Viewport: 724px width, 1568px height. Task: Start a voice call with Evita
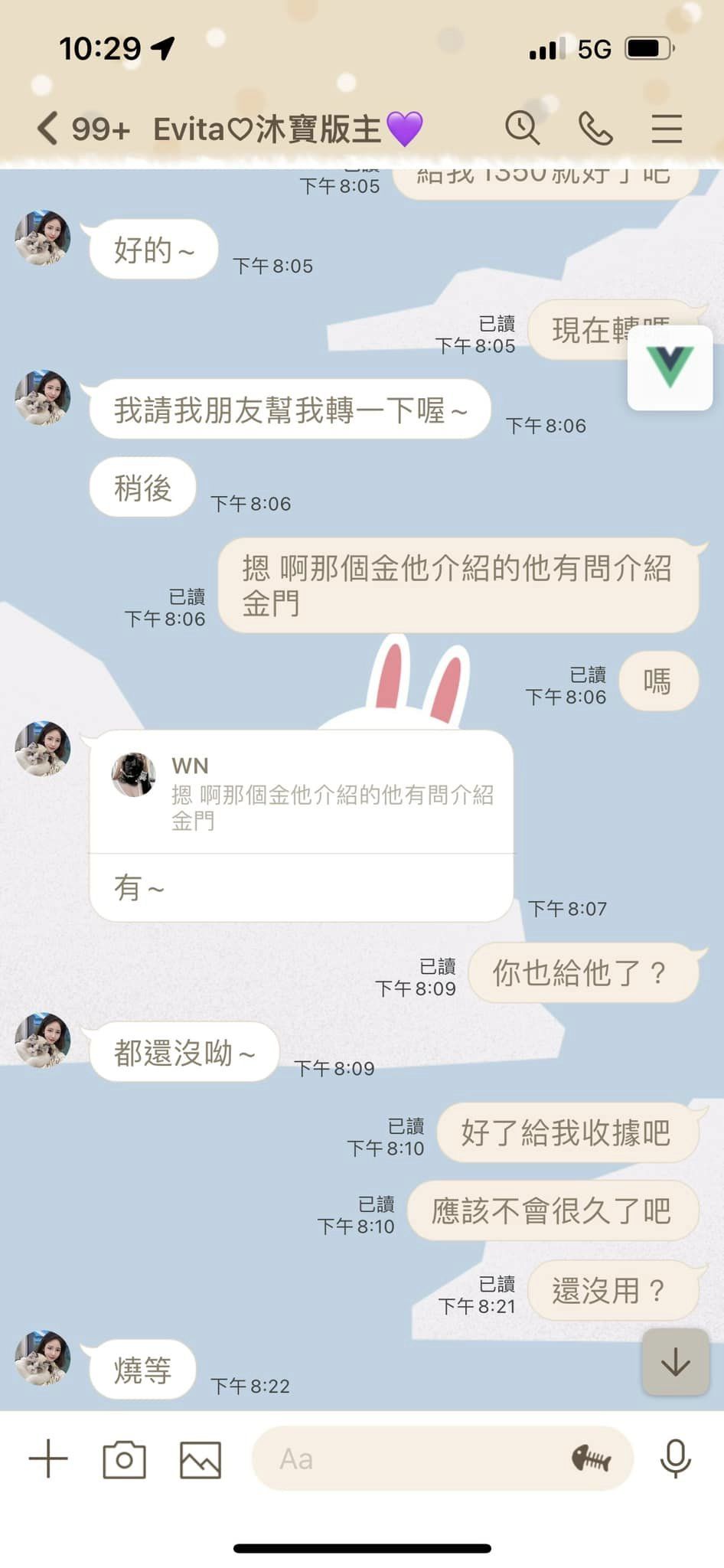595,128
